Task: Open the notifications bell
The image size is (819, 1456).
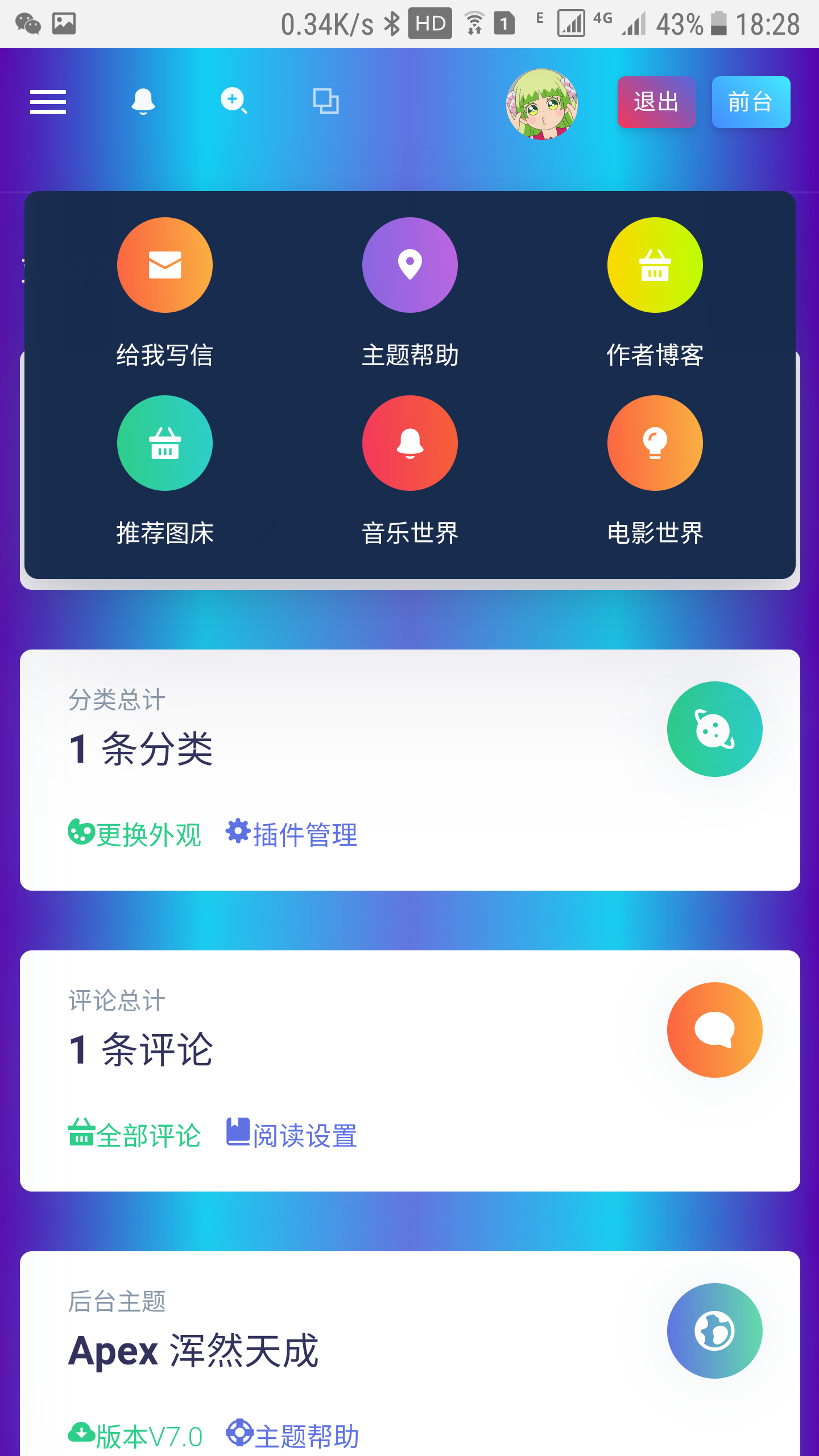Action: point(143,102)
